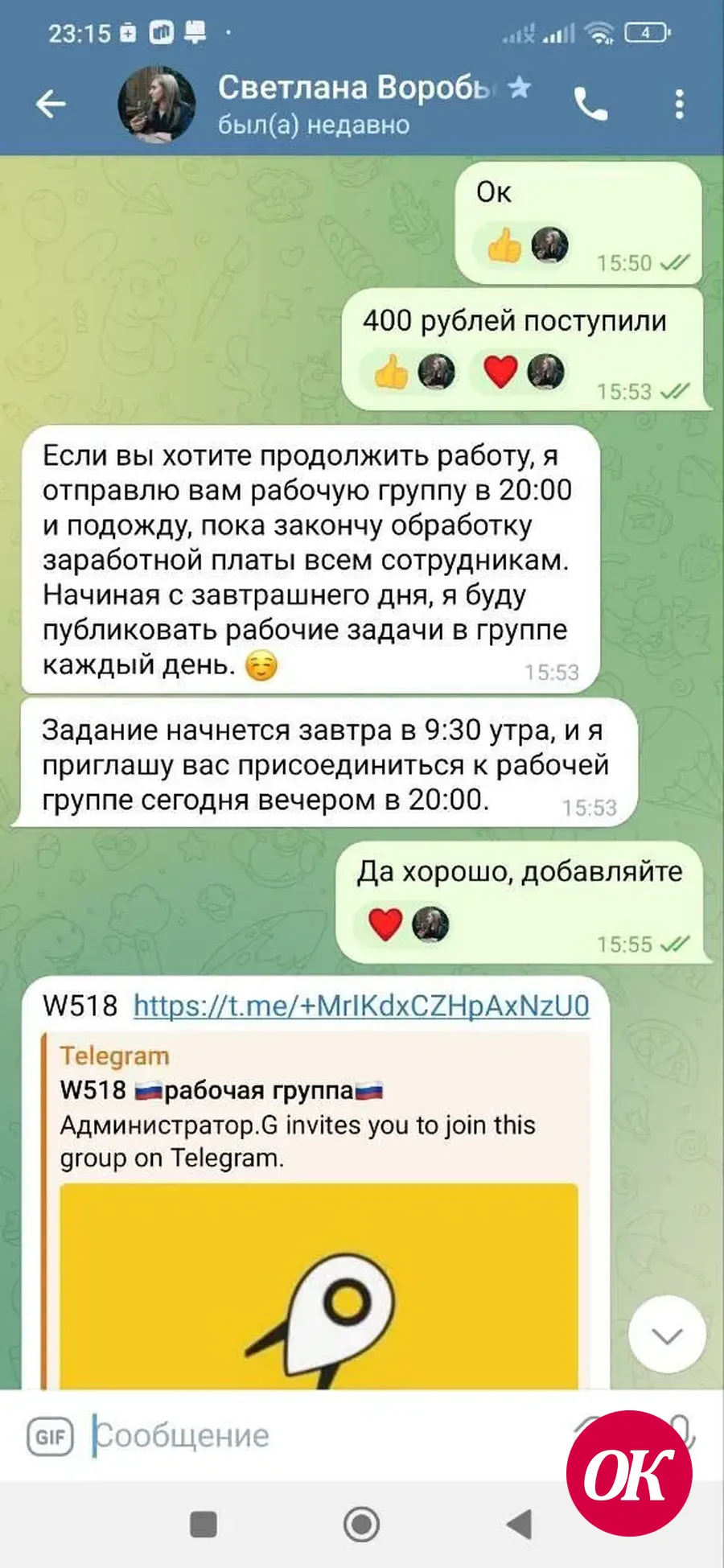Open the GIF picker
Image resolution: width=724 pixels, height=1568 pixels.
pos(51,1437)
